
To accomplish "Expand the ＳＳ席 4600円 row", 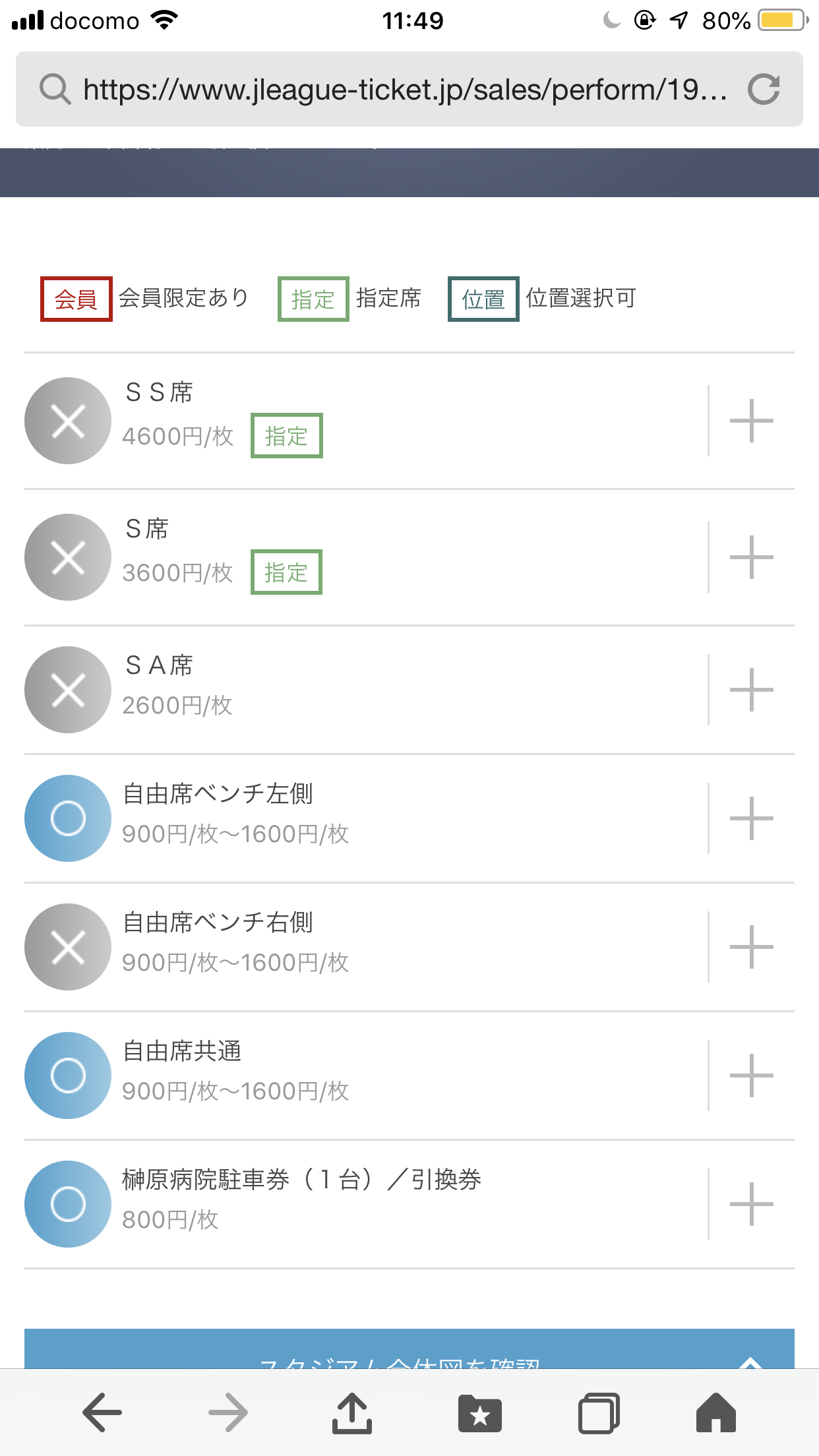I will pyautogui.click(x=751, y=421).
